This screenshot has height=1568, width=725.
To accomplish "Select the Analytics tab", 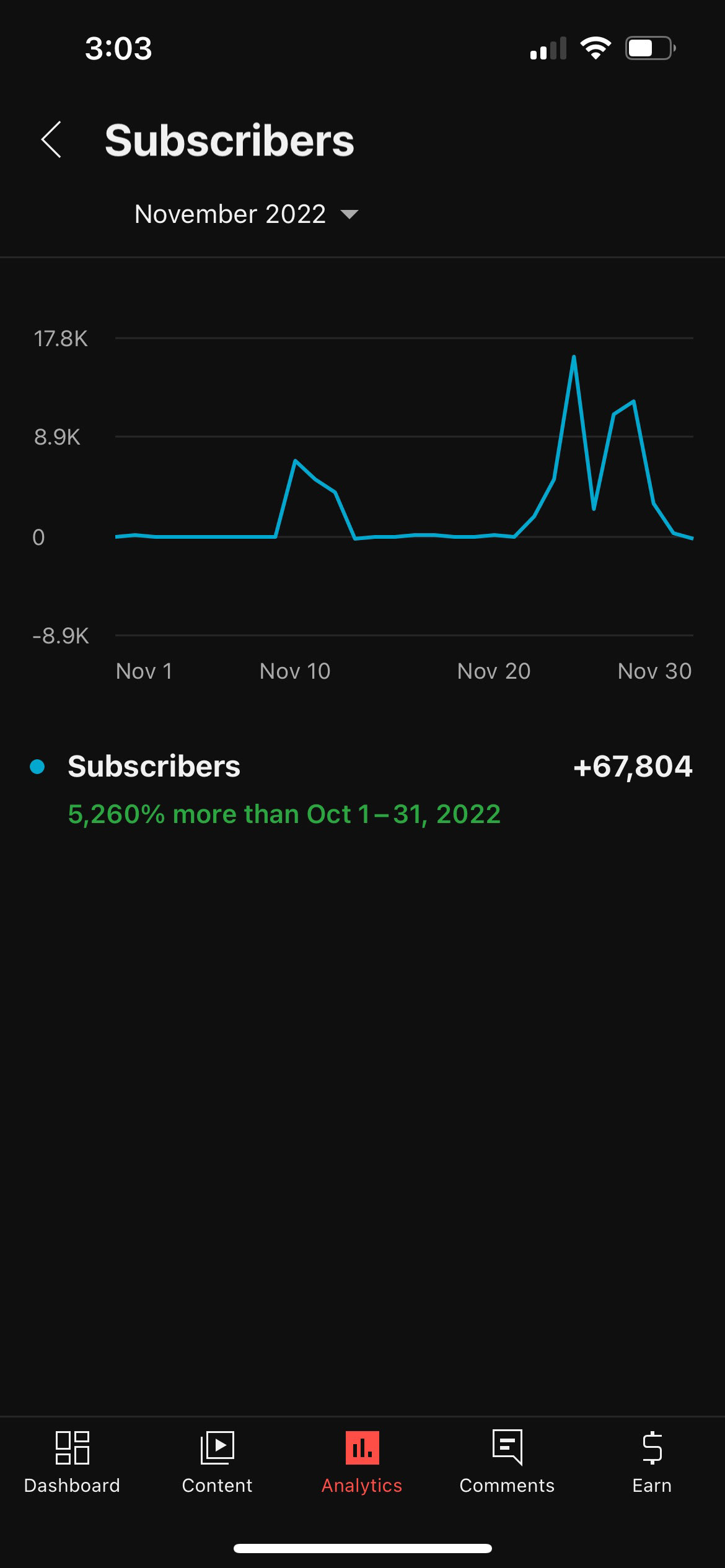I will click(362, 1461).
